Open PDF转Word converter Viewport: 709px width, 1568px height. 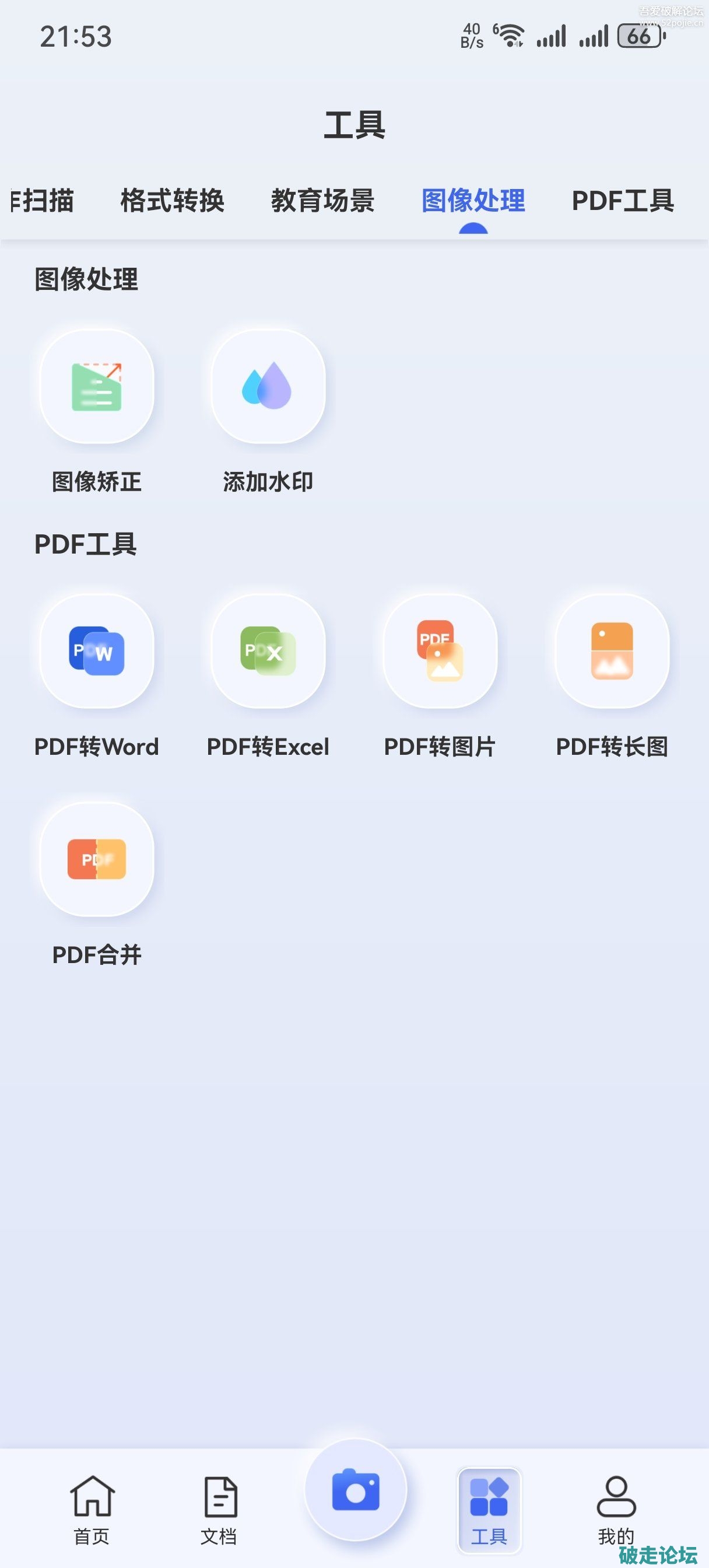click(97, 652)
